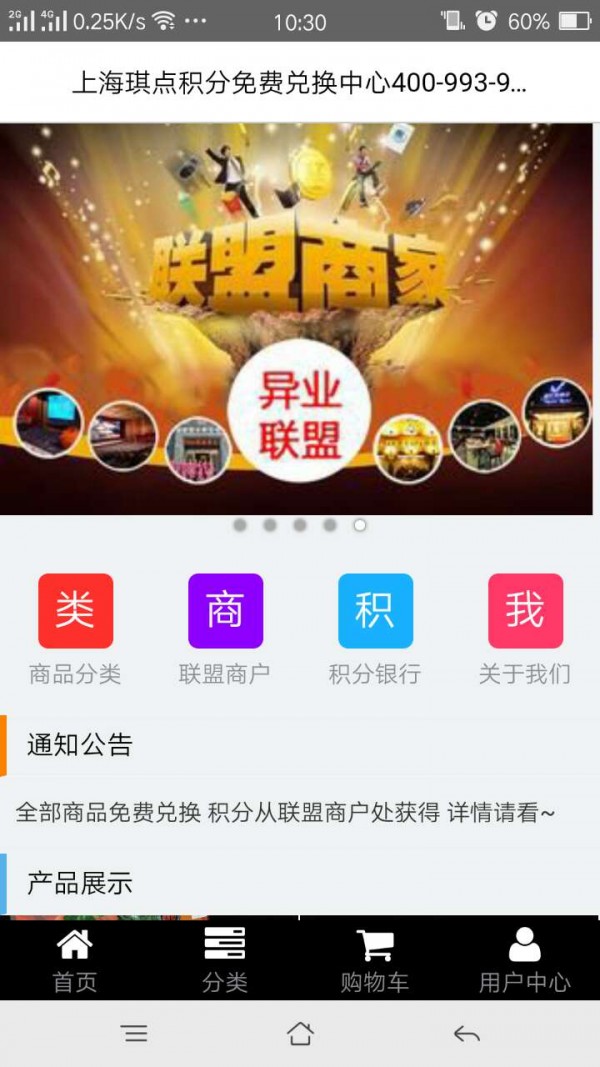
Task: Switch to the 分类 tab
Action: coord(225,958)
